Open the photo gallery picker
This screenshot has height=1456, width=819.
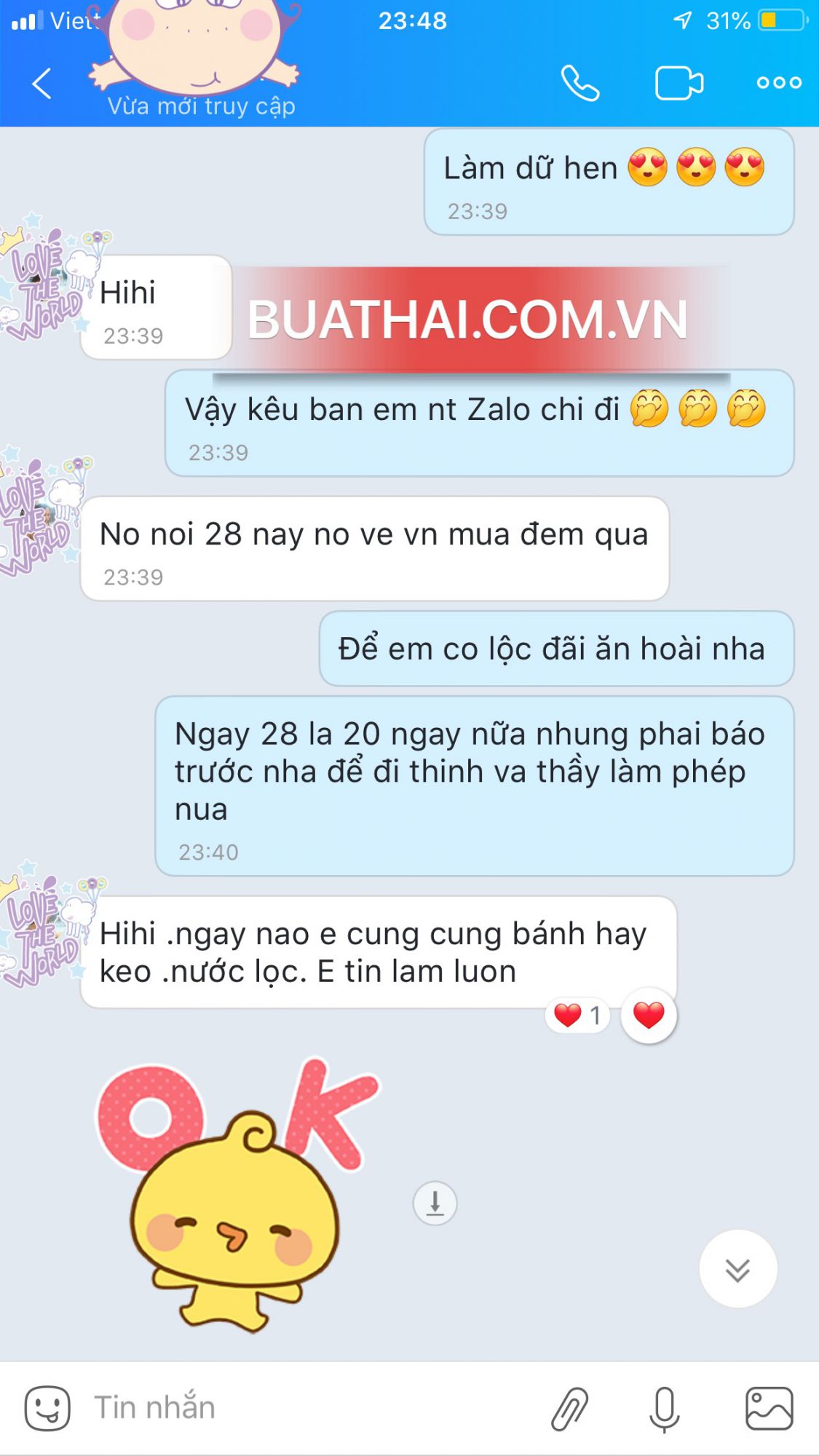coord(769,1408)
